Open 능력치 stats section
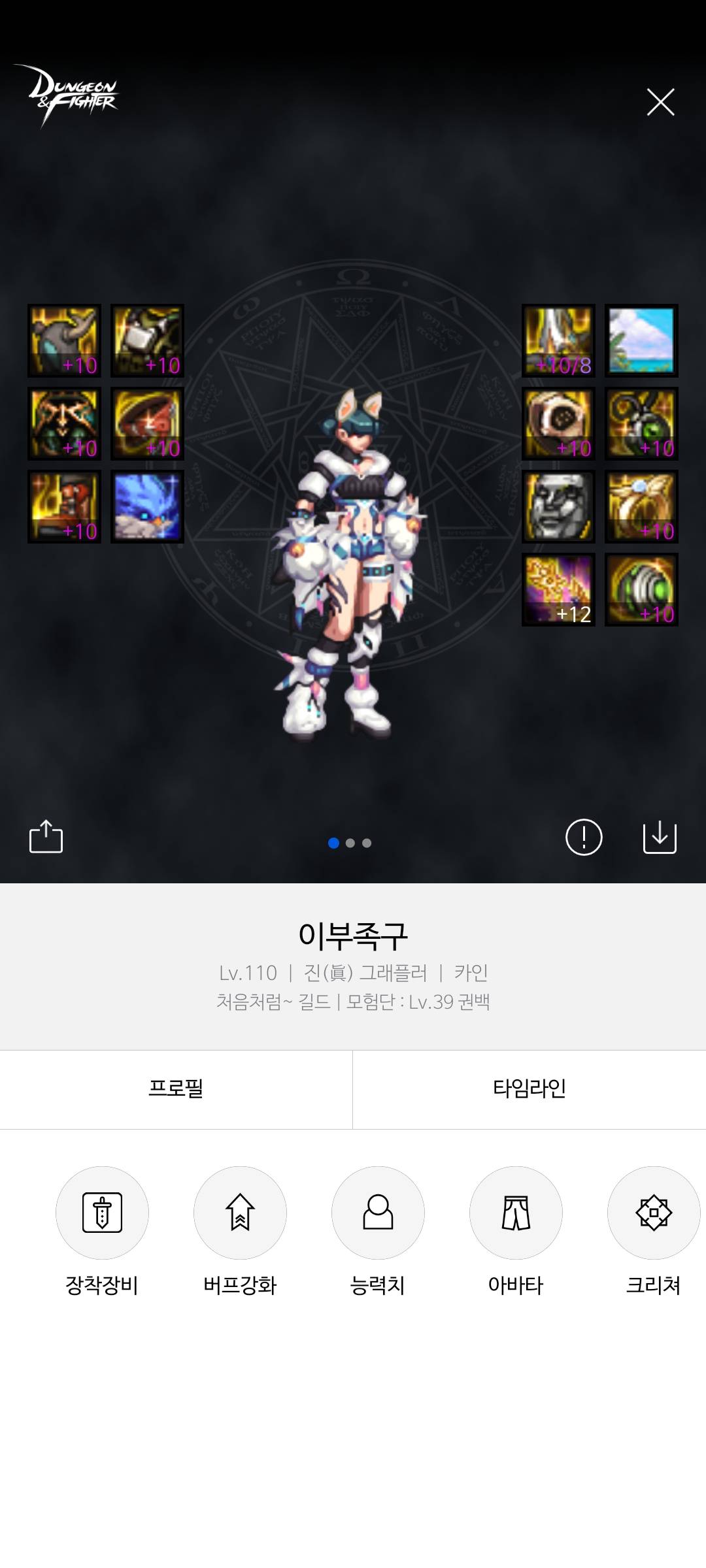 click(x=378, y=1213)
